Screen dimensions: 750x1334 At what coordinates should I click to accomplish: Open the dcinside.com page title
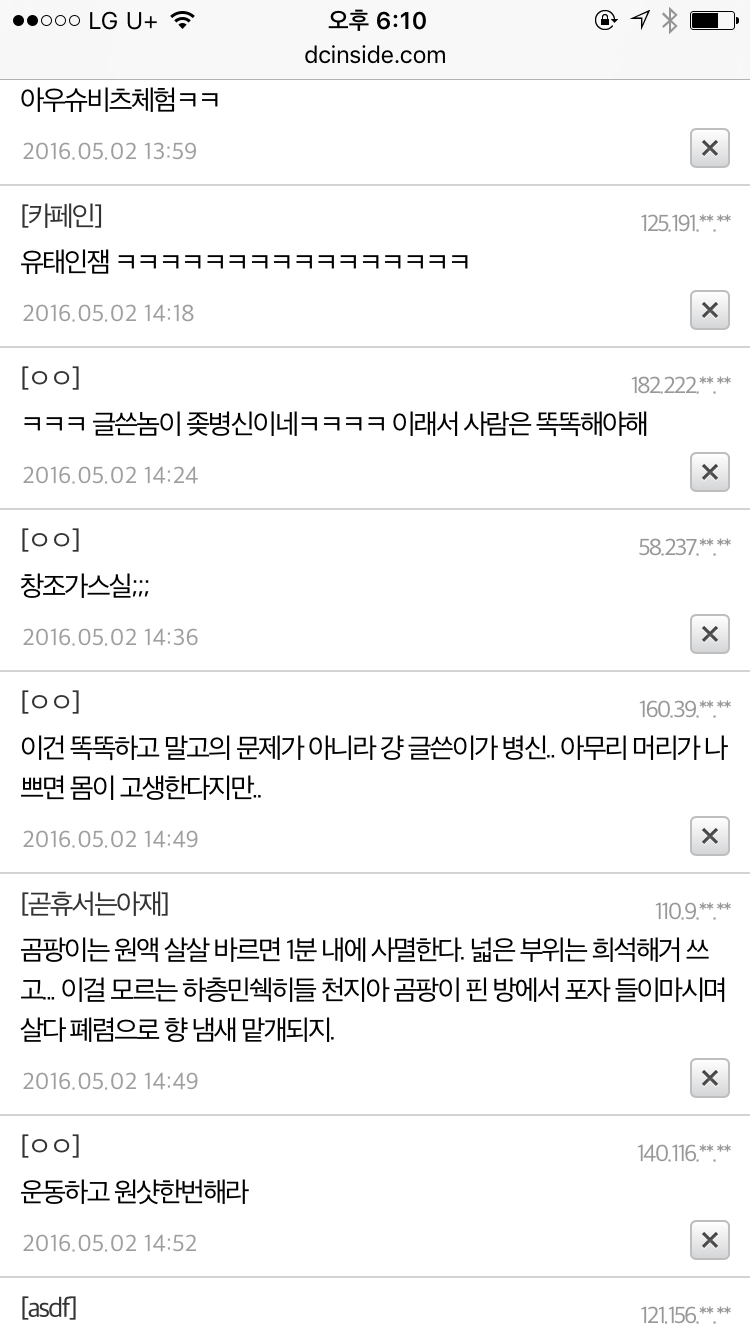click(375, 56)
